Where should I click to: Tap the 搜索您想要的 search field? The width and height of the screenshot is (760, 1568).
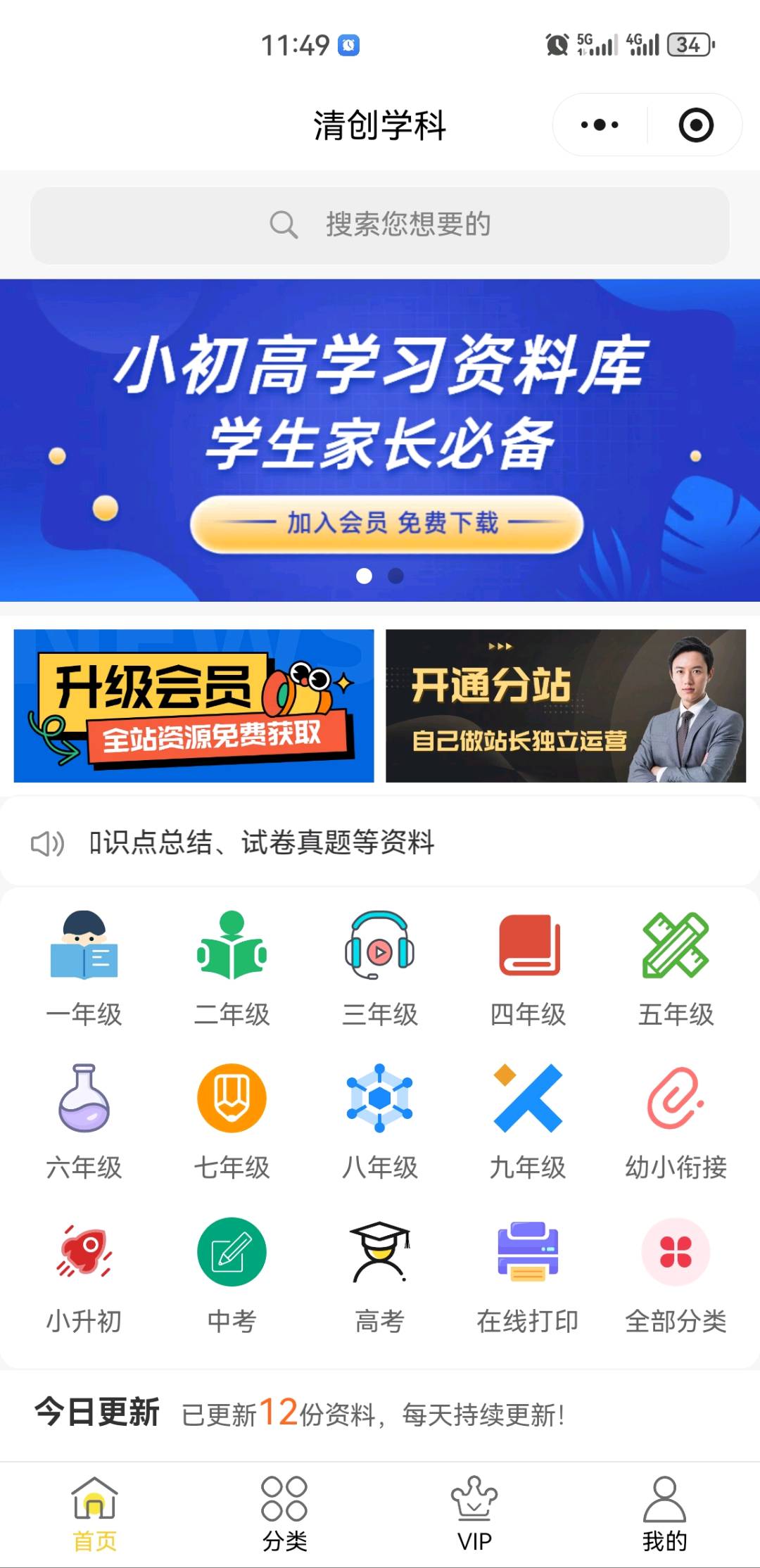click(x=380, y=225)
